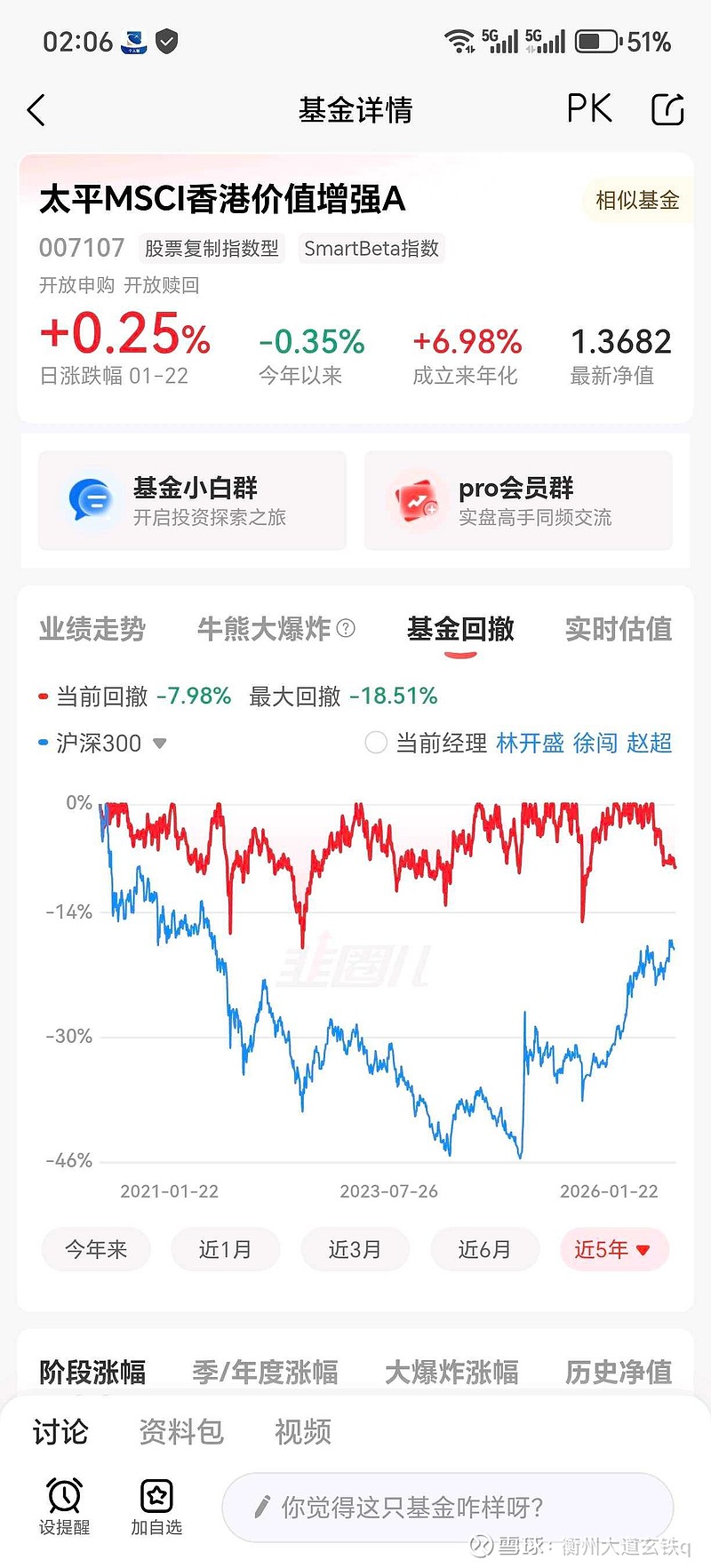Expand the 沪深300 dropdown arrow
Image resolution: width=711 pixels, height=1568 pixels.
click(x=160, y=744)
